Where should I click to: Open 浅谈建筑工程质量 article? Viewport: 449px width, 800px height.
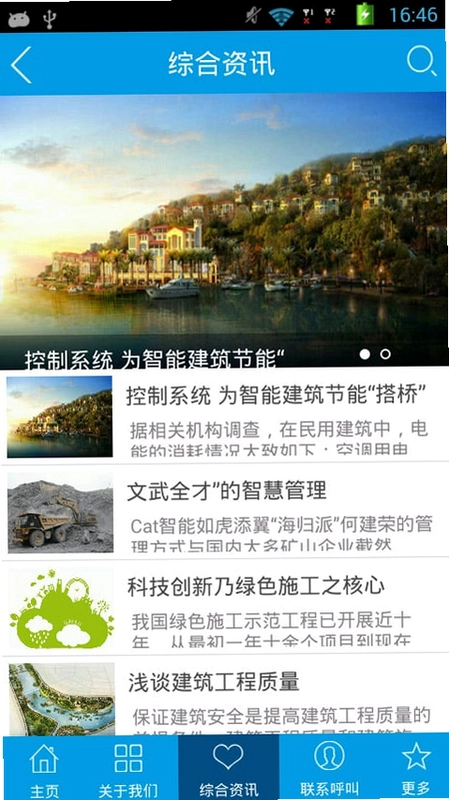[x=224, y=696]
